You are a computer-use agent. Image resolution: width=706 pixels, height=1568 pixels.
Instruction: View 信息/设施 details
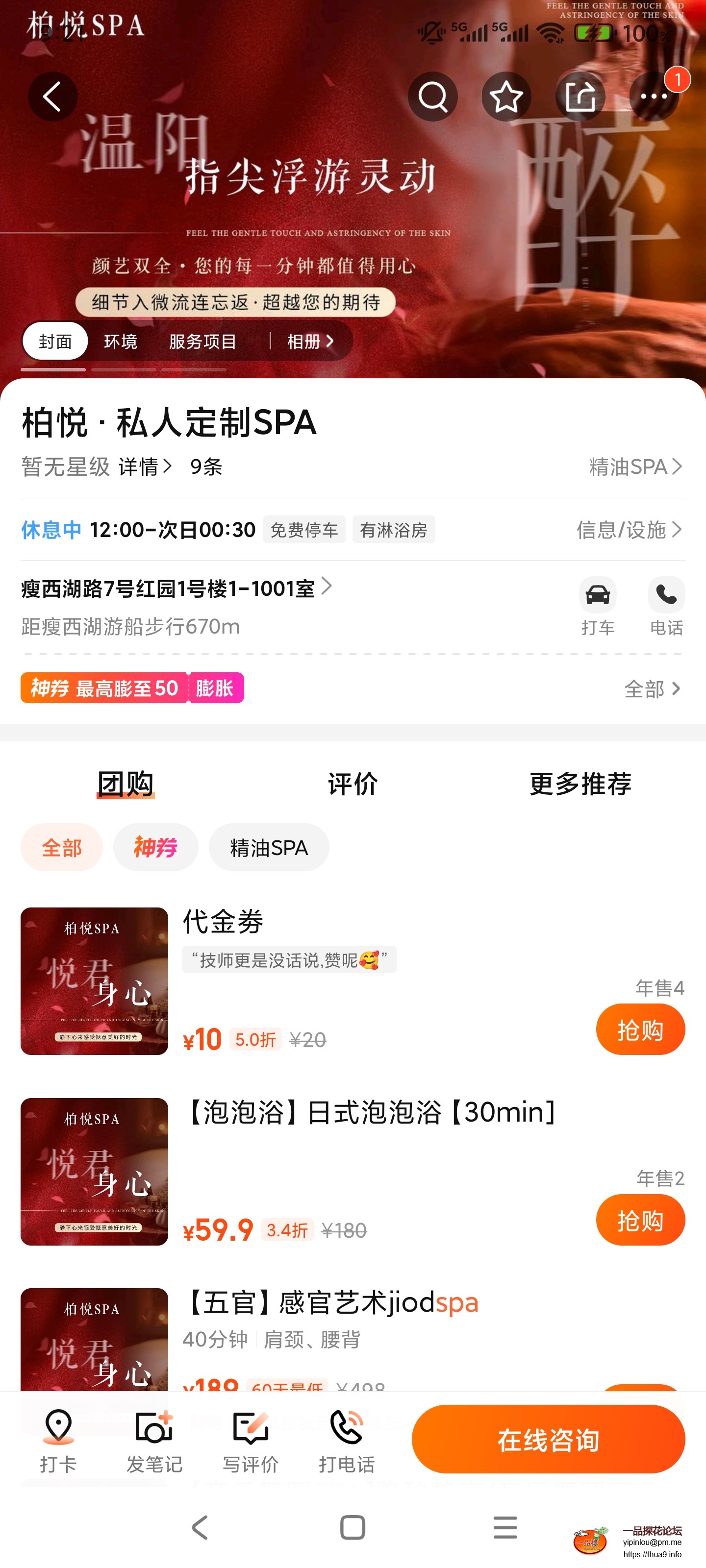click(x=629, y=530)
